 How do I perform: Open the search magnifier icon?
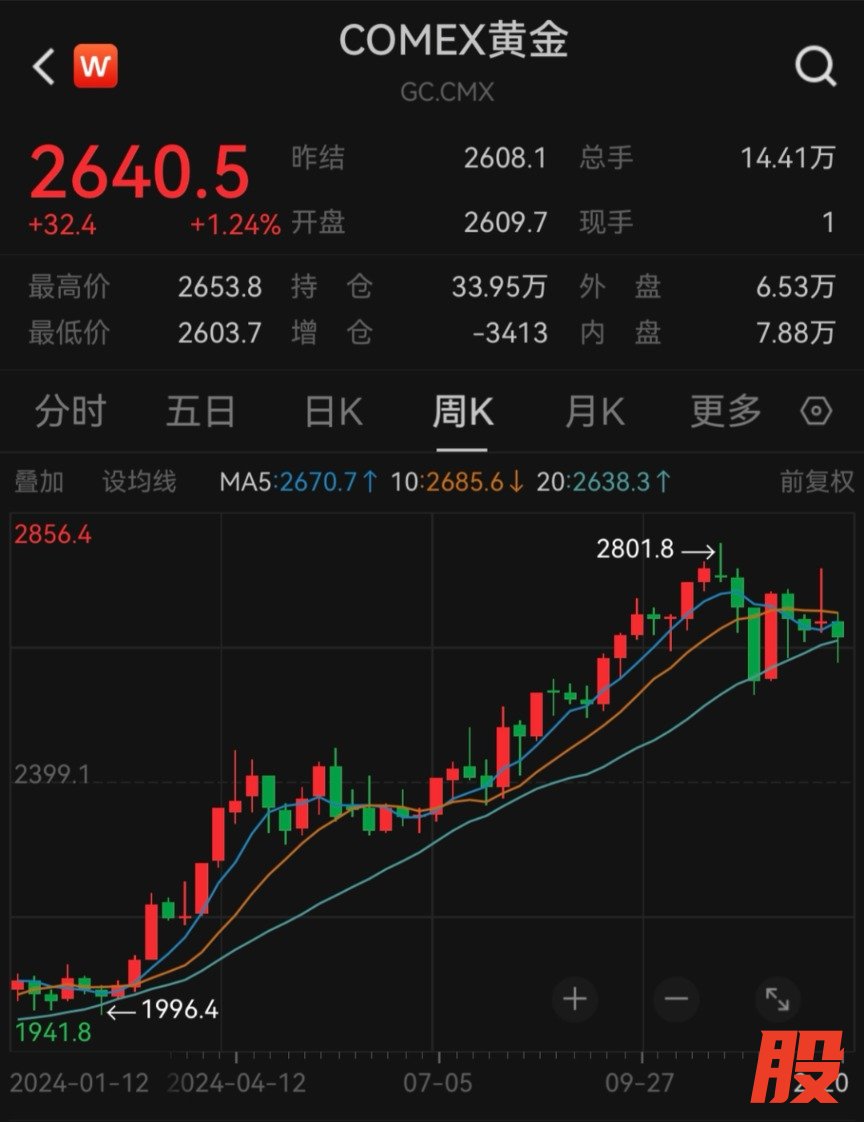click(x=815, y=67)
